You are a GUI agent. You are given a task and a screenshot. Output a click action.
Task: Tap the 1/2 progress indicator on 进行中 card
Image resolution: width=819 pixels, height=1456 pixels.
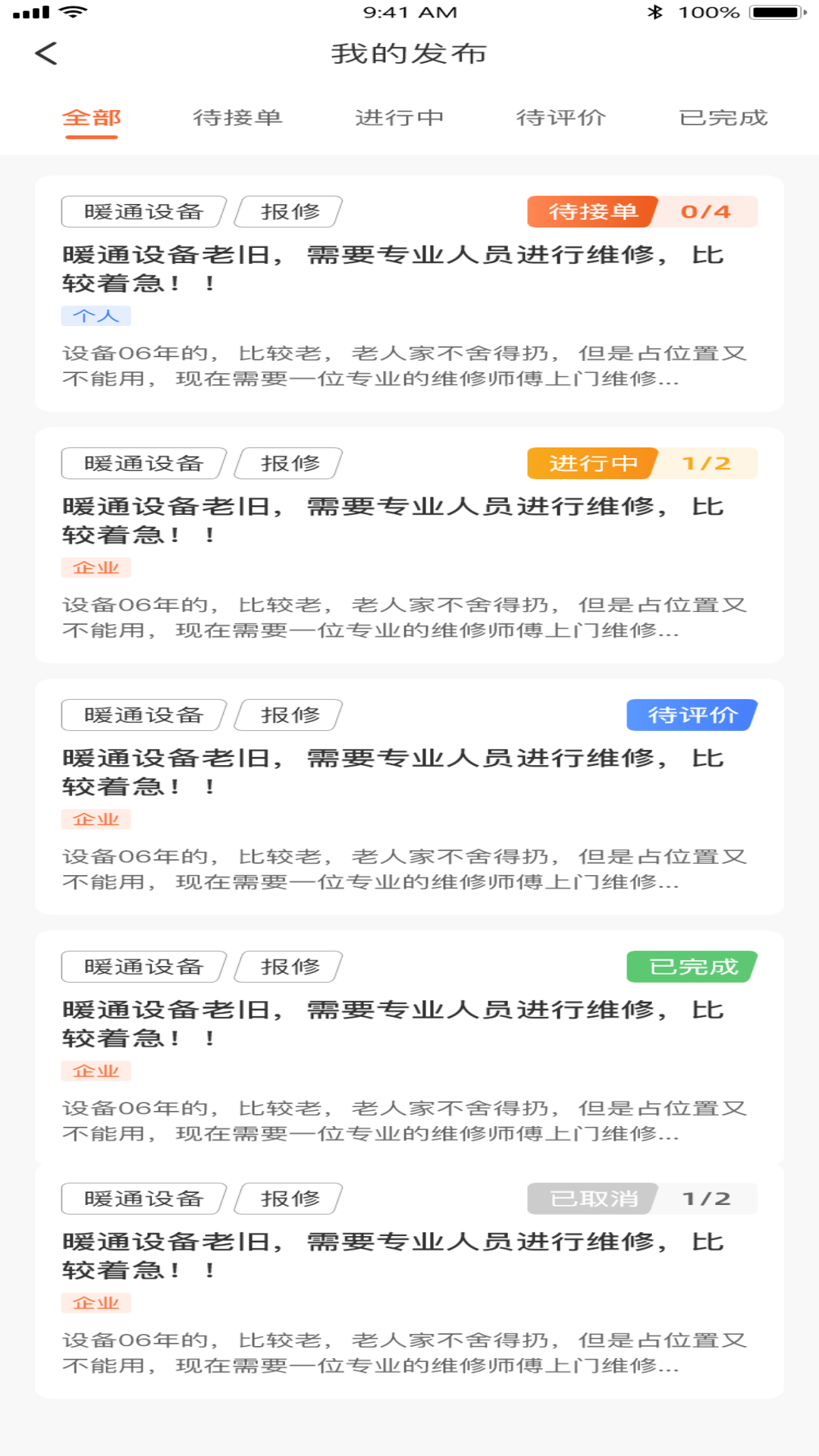(705, 463)
